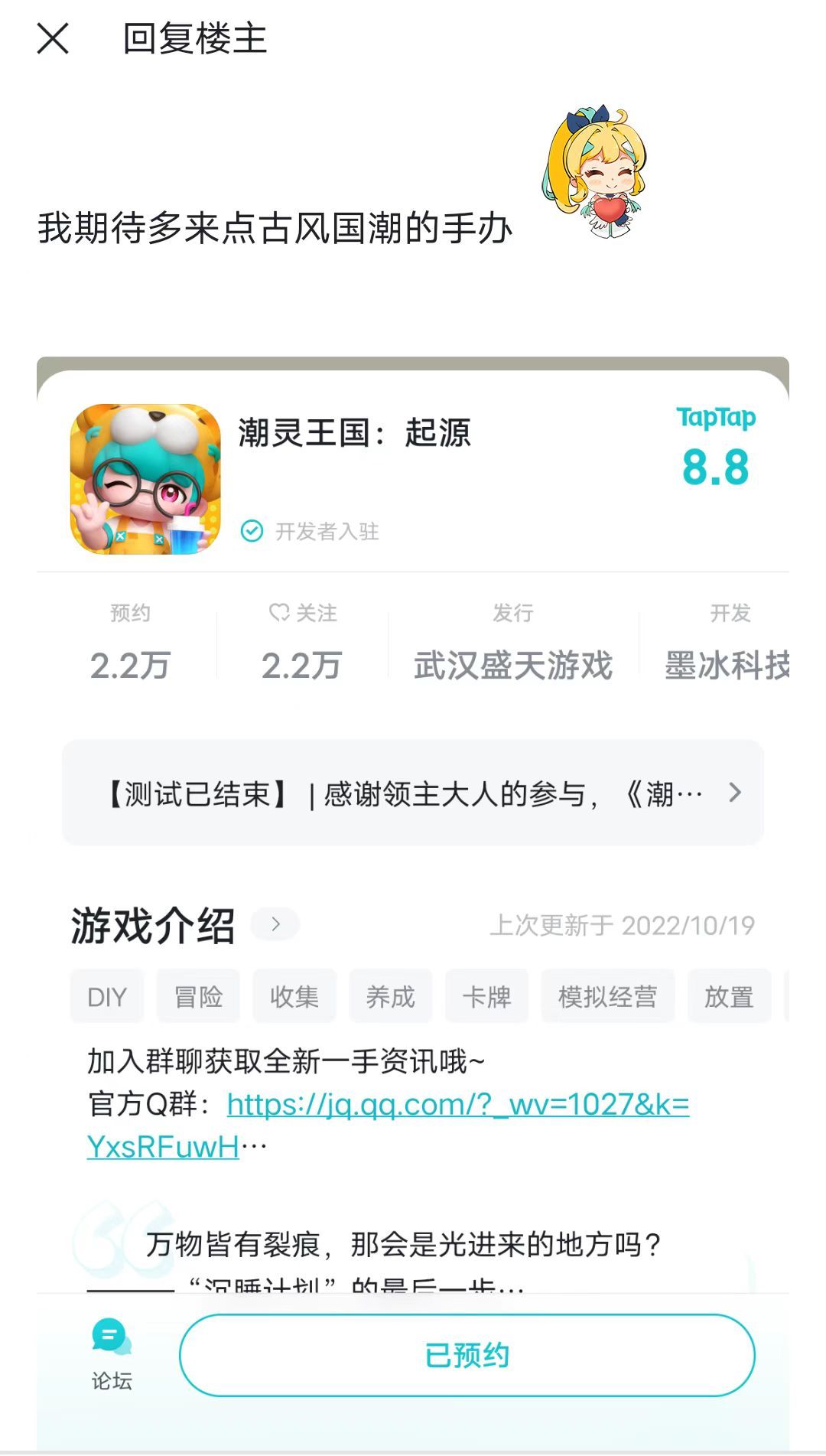
Task: Select the 模拟经营 tag
Action: (606, 996)
